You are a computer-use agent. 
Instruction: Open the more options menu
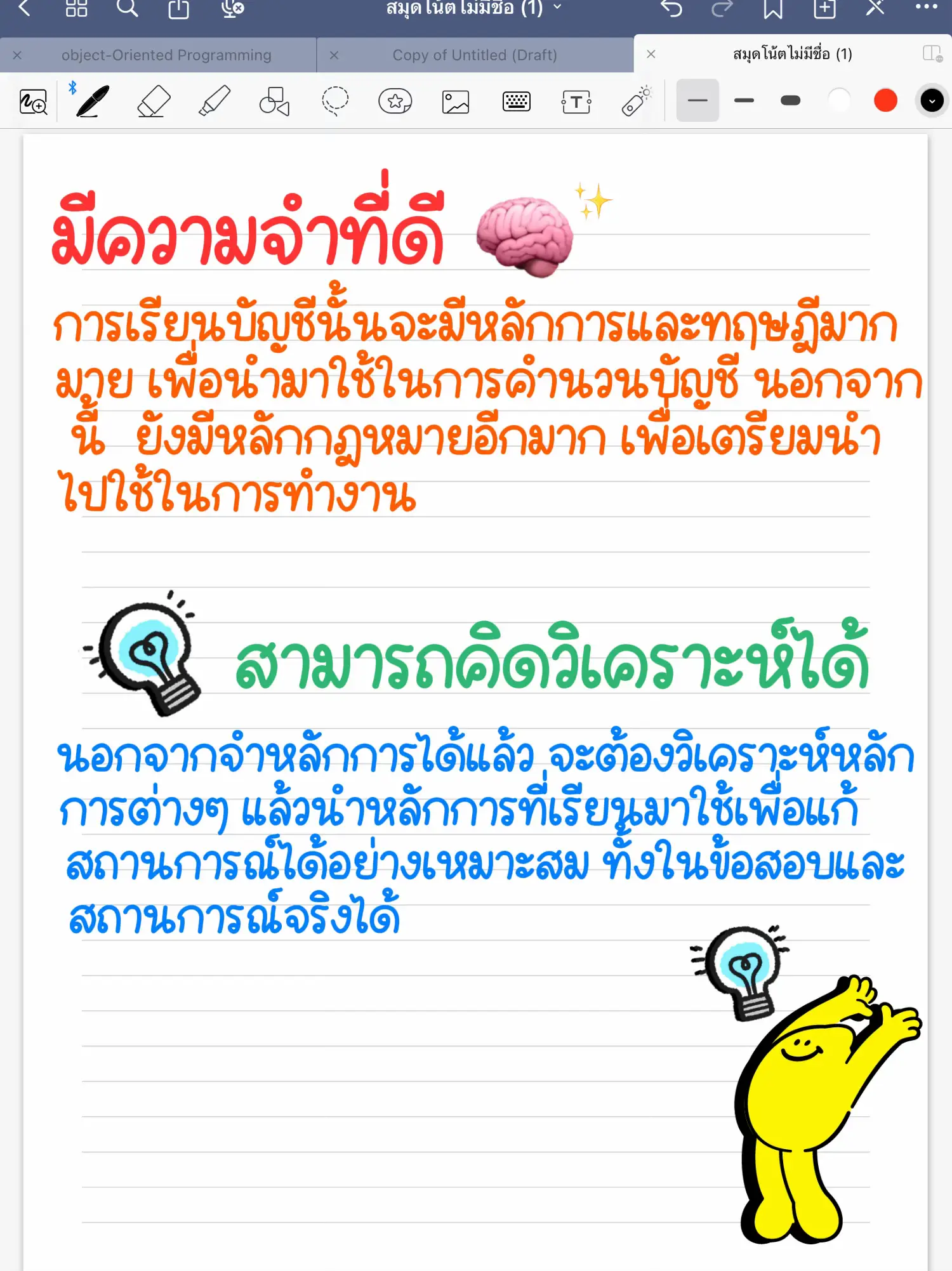click(926, 8)
